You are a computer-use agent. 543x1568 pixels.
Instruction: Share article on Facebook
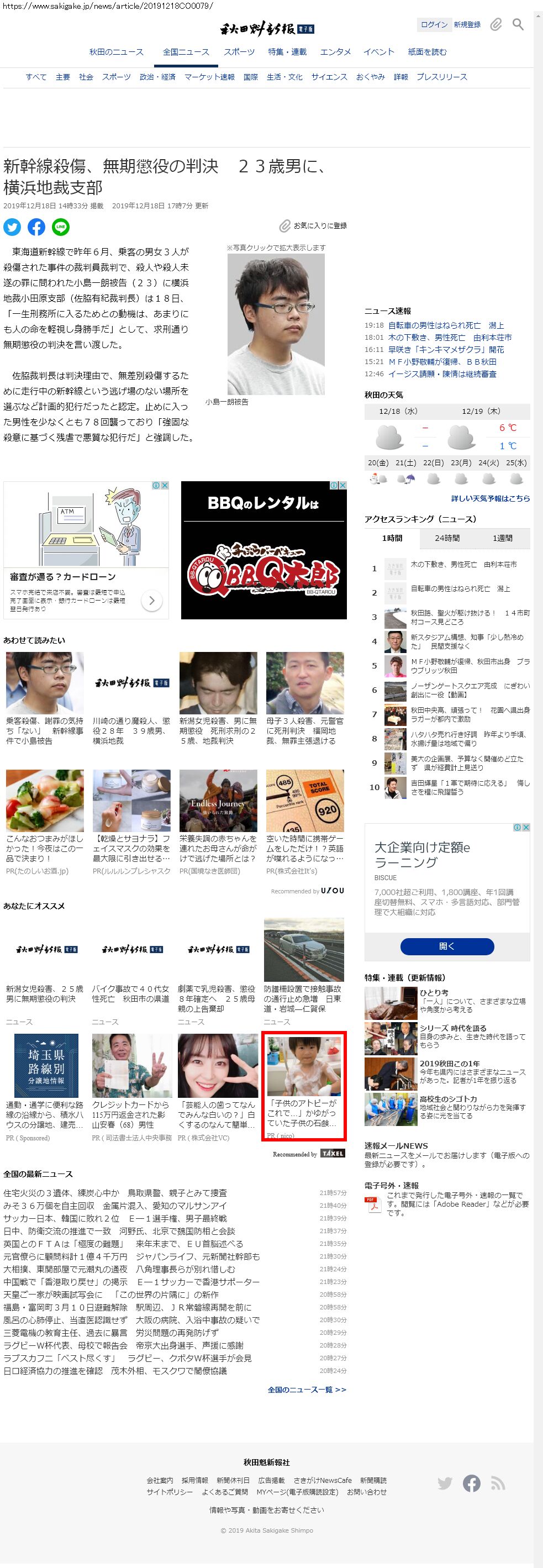[x=36, y=227]
